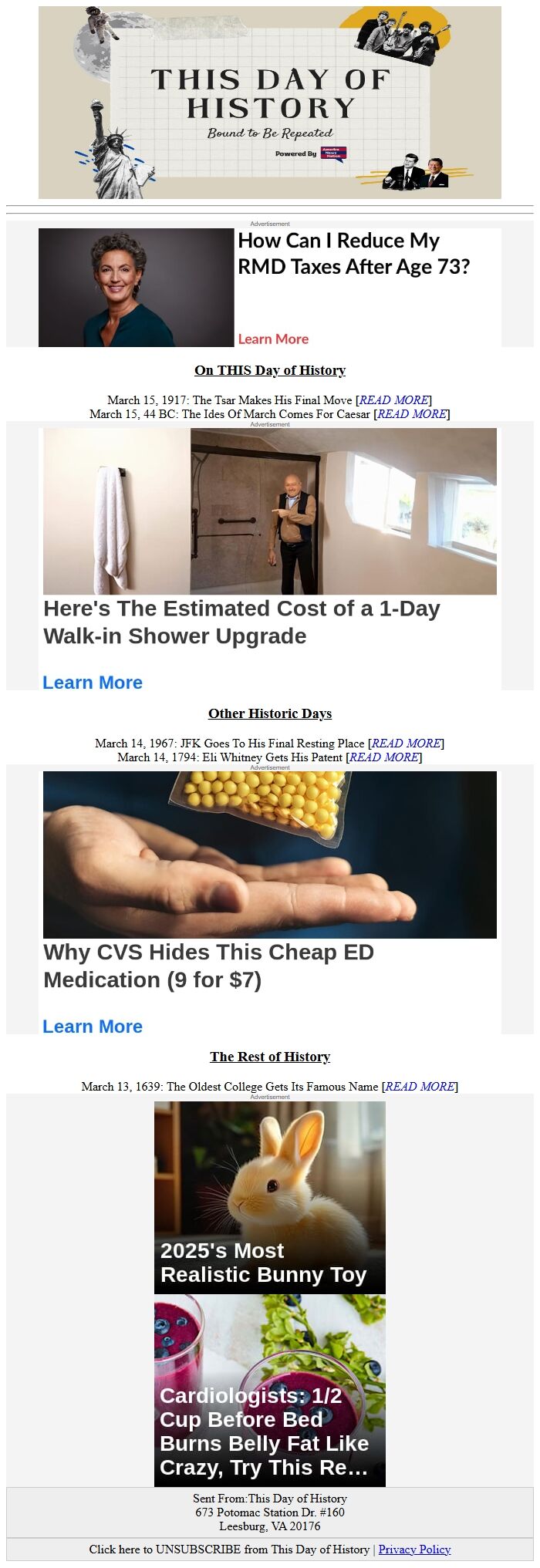Read more about the oldest college's name
This screenshot has height=1568, width=540.
[x=420, y=1087]
